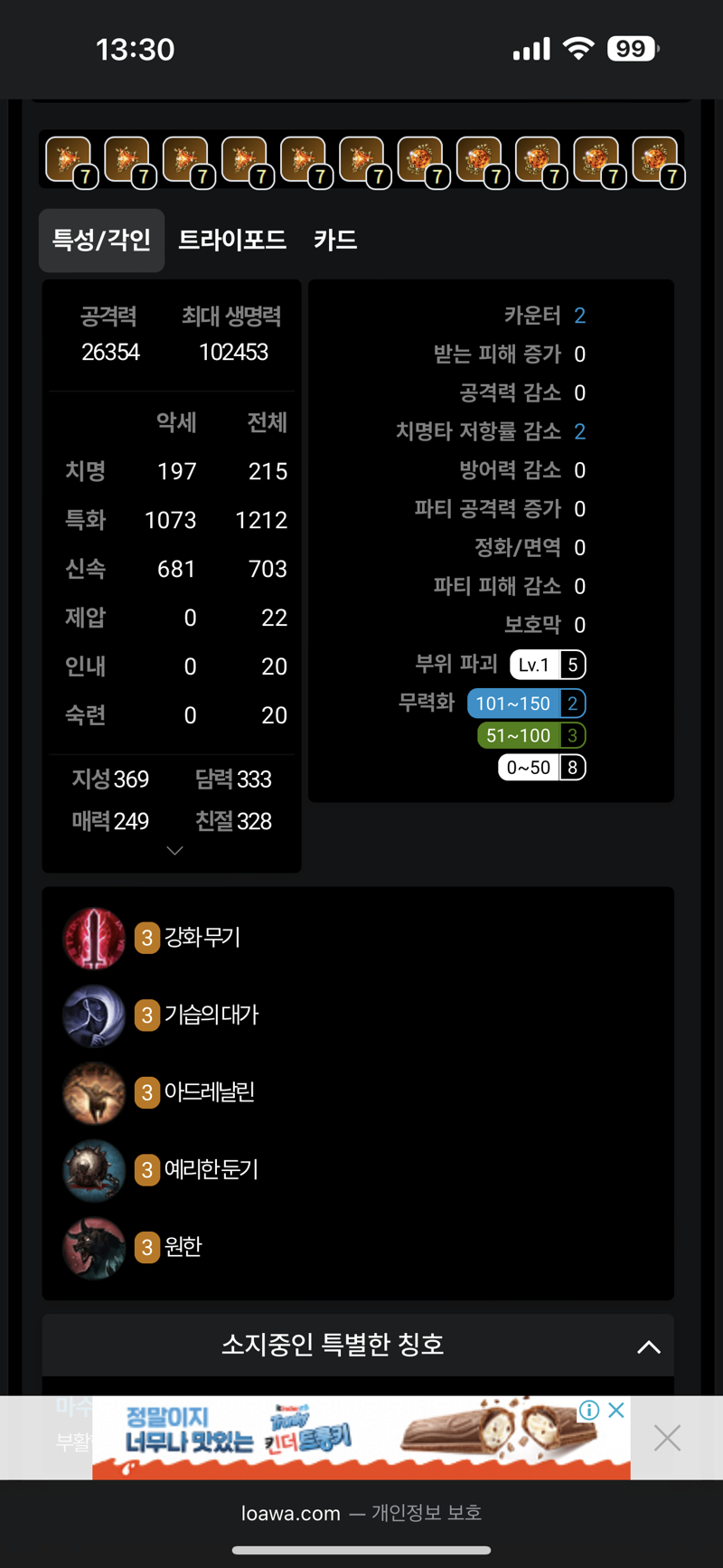Open the 카드 tab
Image resolution: width=723 pixels, height=1568 pixels.
pos(335,240)
